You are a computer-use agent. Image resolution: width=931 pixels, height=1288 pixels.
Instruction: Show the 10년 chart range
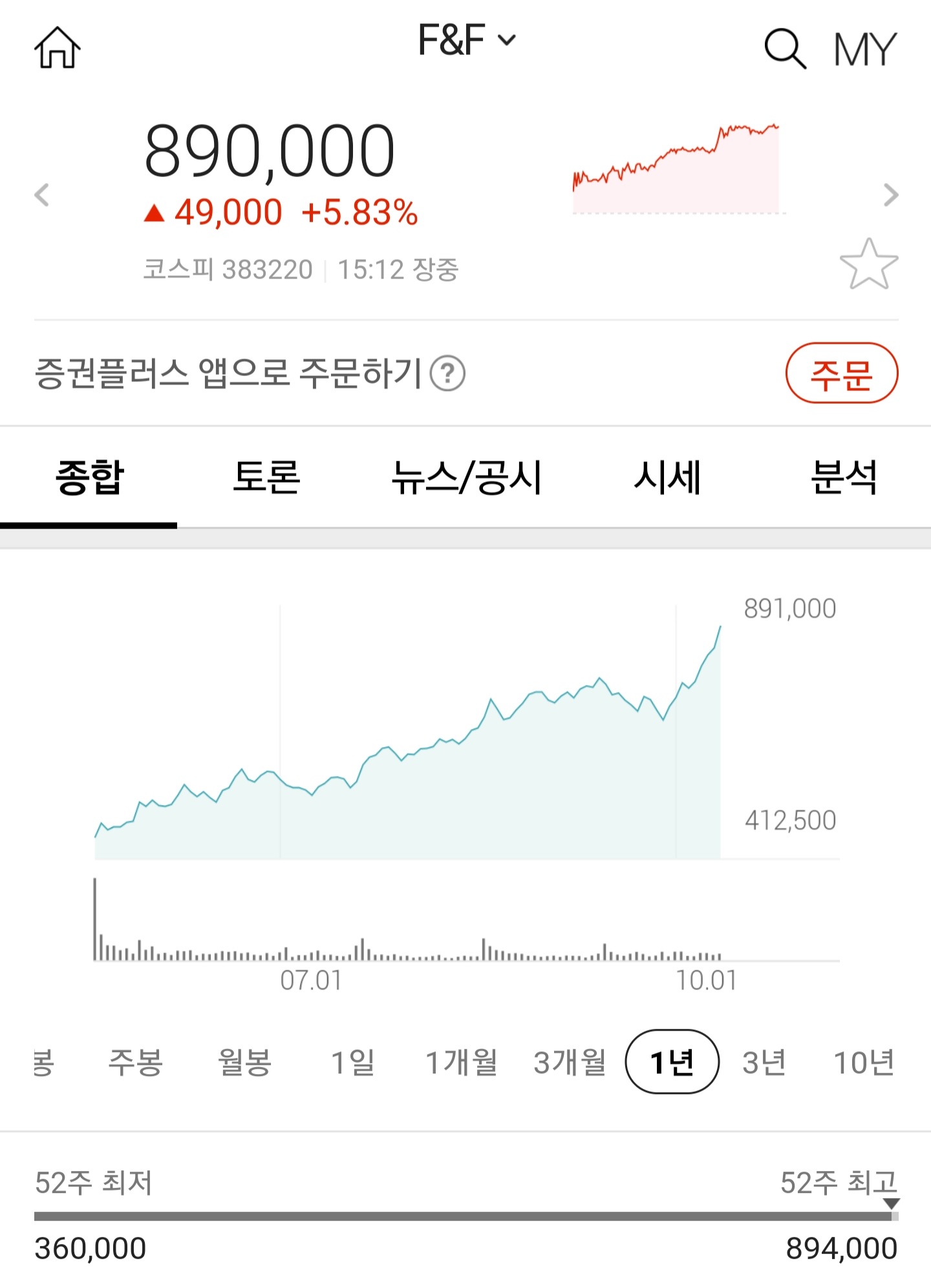click(864, 1062)
